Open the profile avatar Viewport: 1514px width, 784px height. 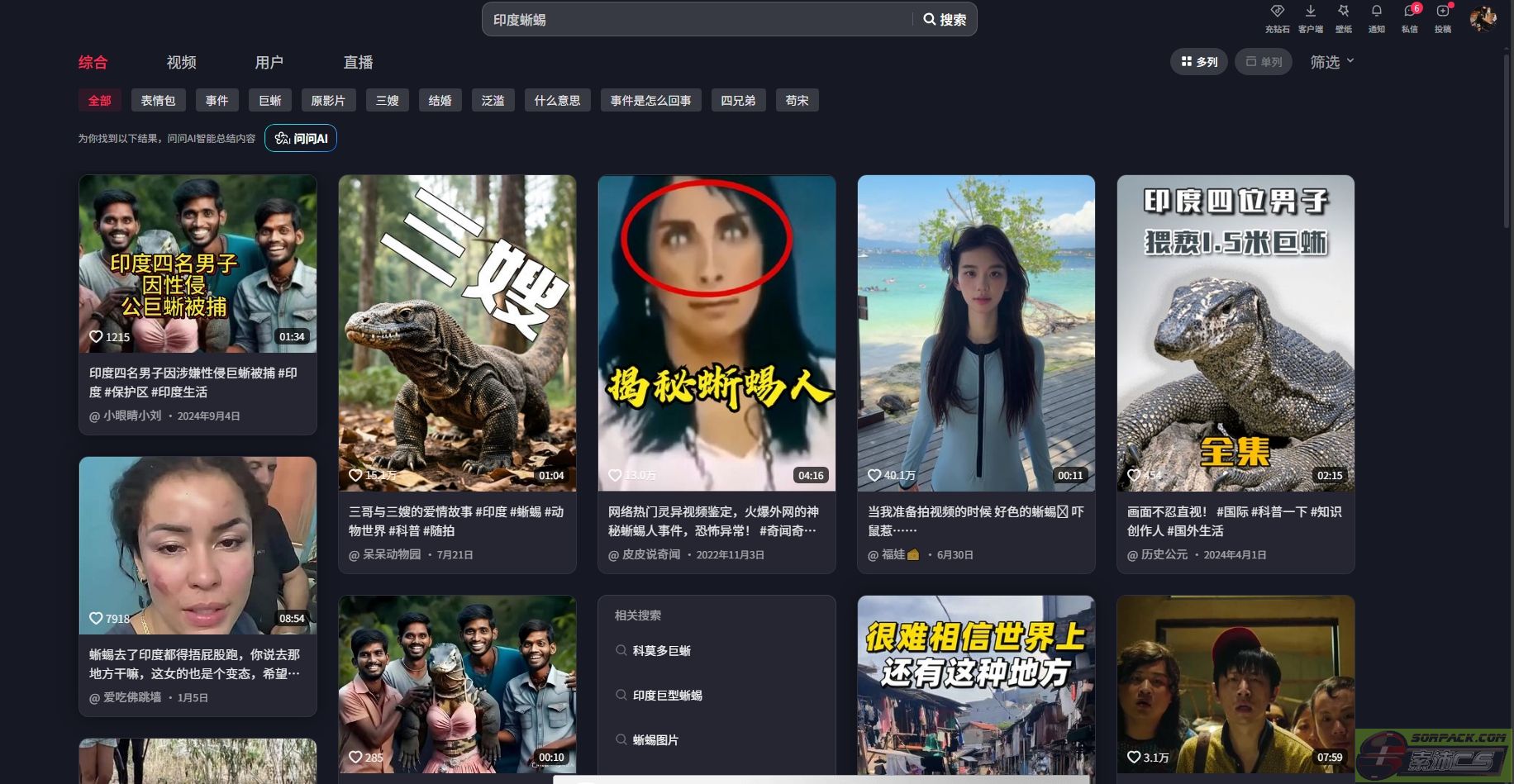click(x=1483, y=18)
